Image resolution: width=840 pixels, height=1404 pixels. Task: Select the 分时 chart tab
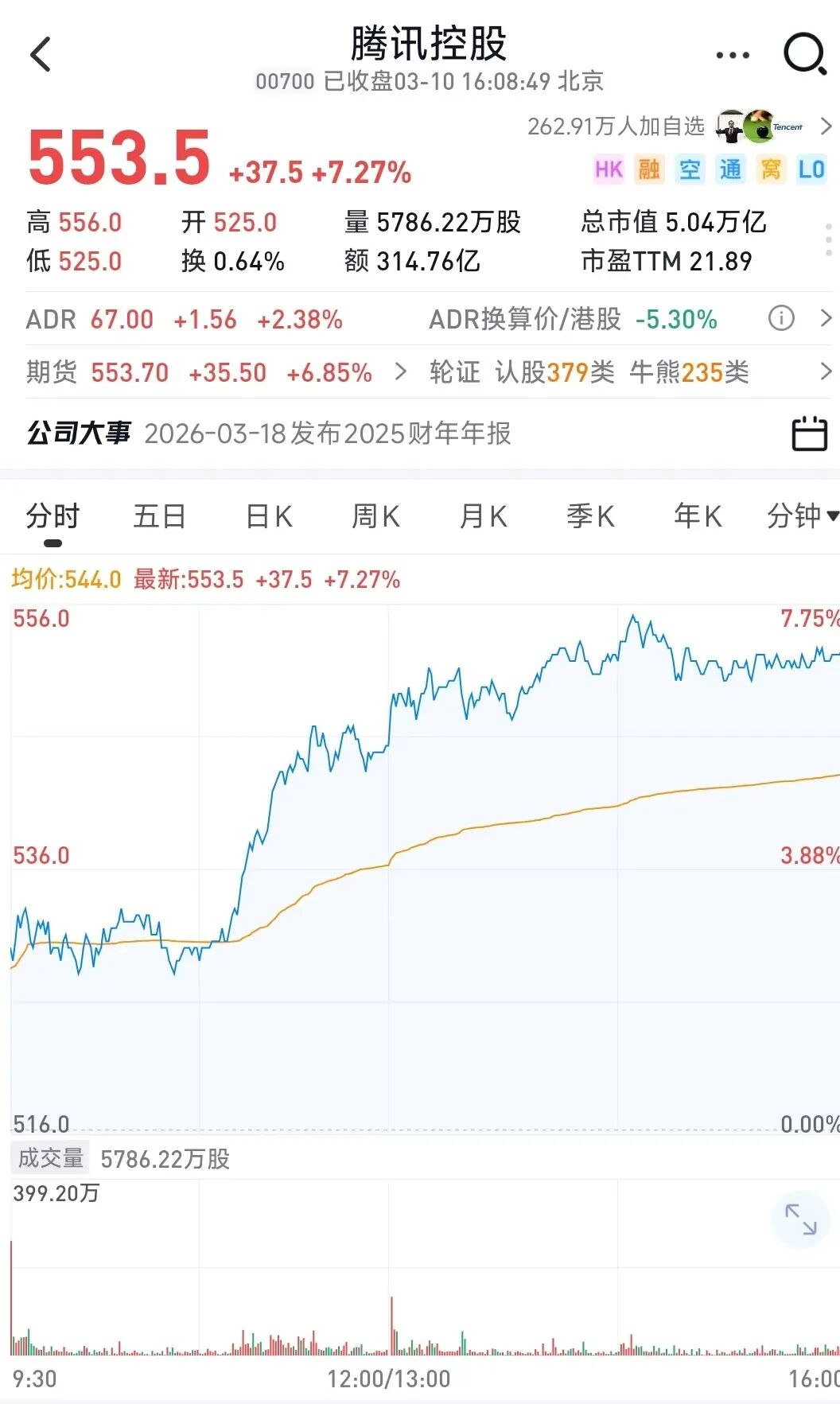(x=52, y=517)
